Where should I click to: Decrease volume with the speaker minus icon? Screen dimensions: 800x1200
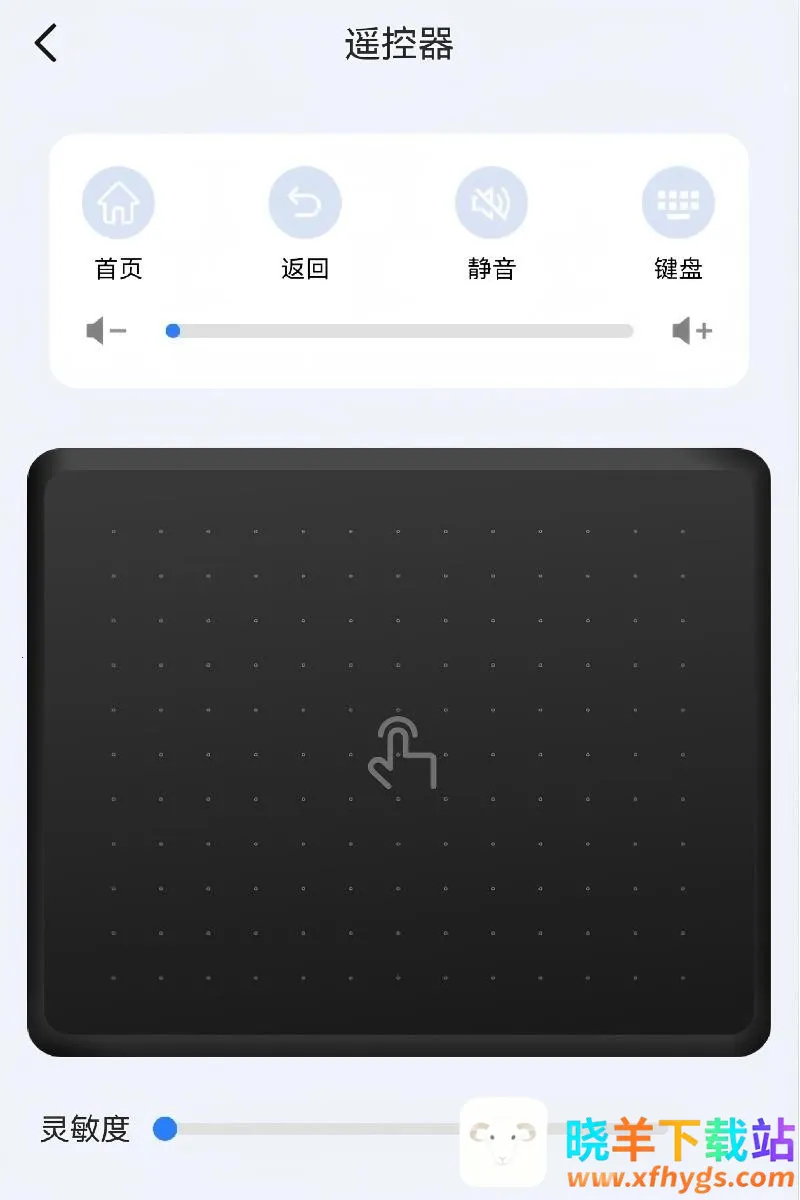[x=106, y=331]
